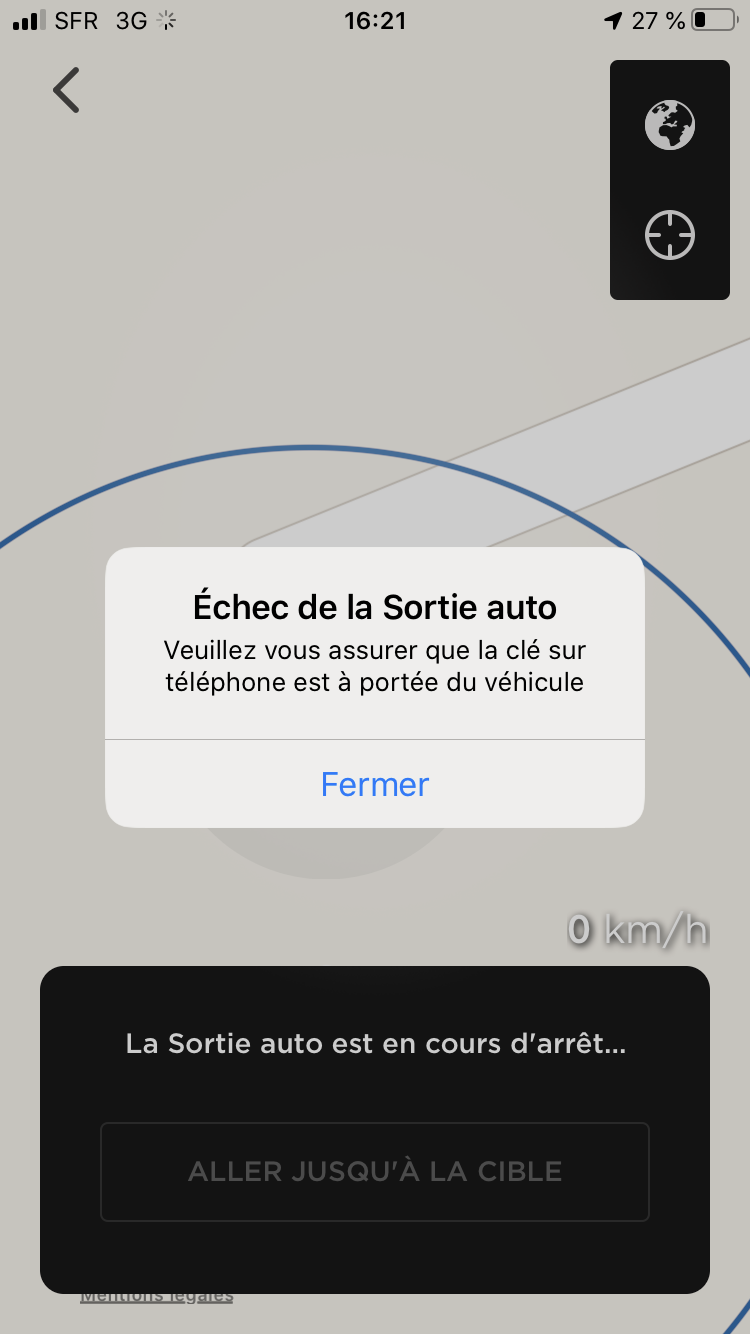Tap the Aller jusqu'à la cible button

(375, 1171)
